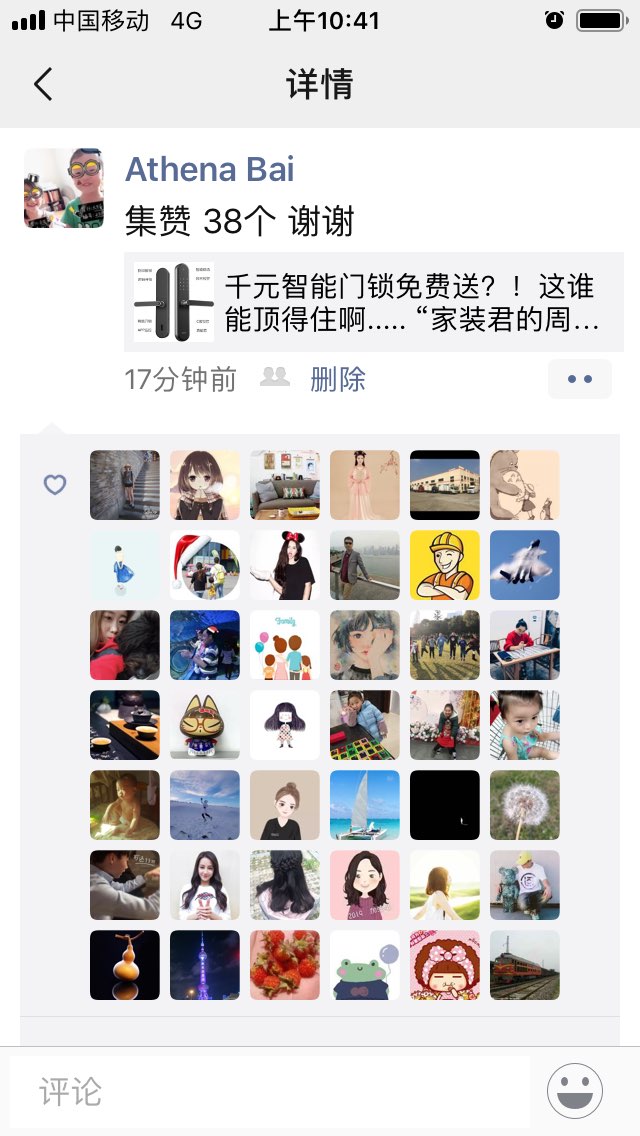Image resolution: width=640 pixels, height=1136 pixels.
Task: Open the emoji smiley picker
Action: pos(575,1091)
